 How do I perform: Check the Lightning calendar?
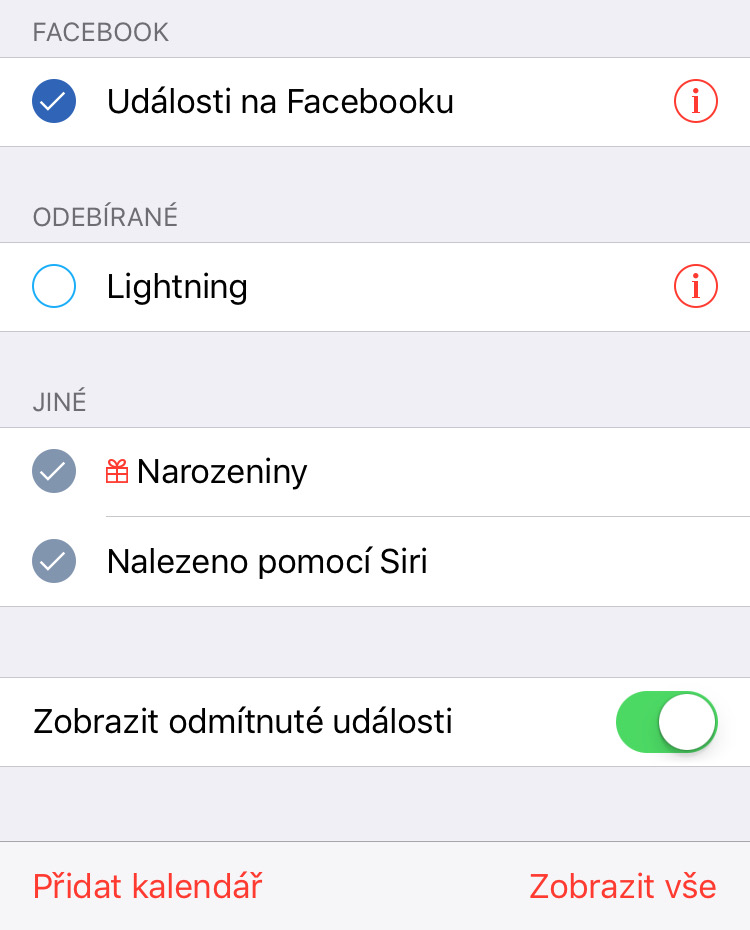point(54,287)
